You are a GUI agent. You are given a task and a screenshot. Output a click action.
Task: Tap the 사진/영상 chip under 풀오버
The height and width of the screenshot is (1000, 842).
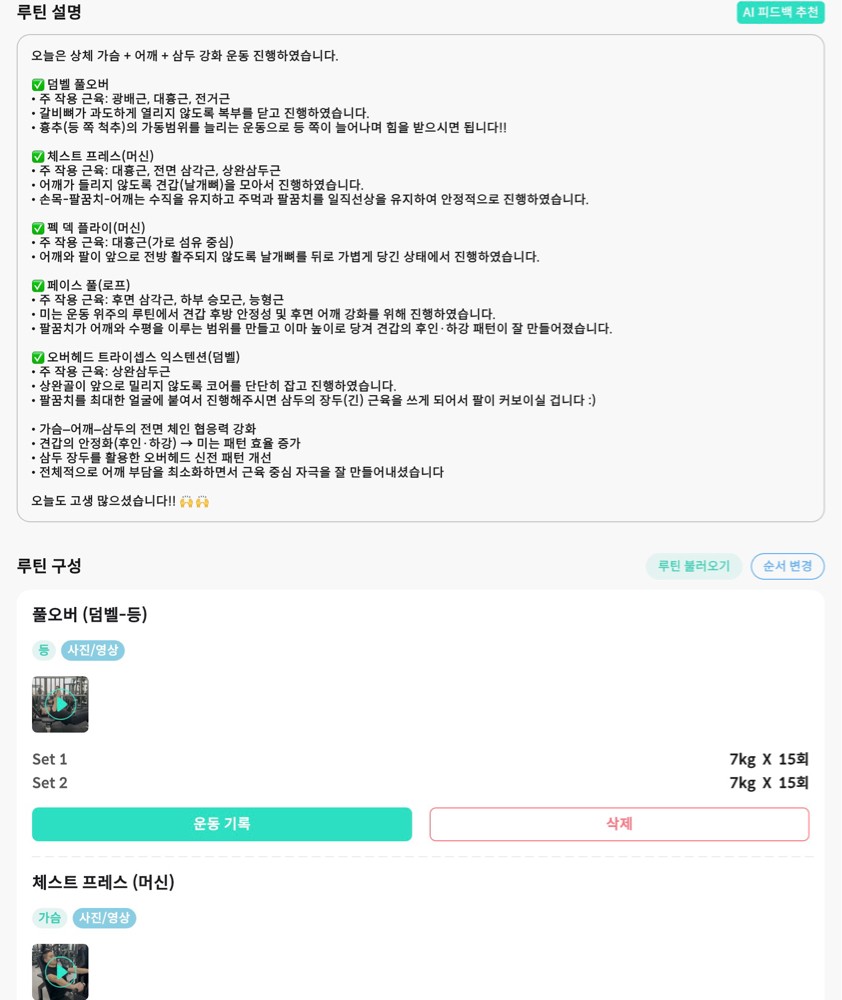coord(93,650)
